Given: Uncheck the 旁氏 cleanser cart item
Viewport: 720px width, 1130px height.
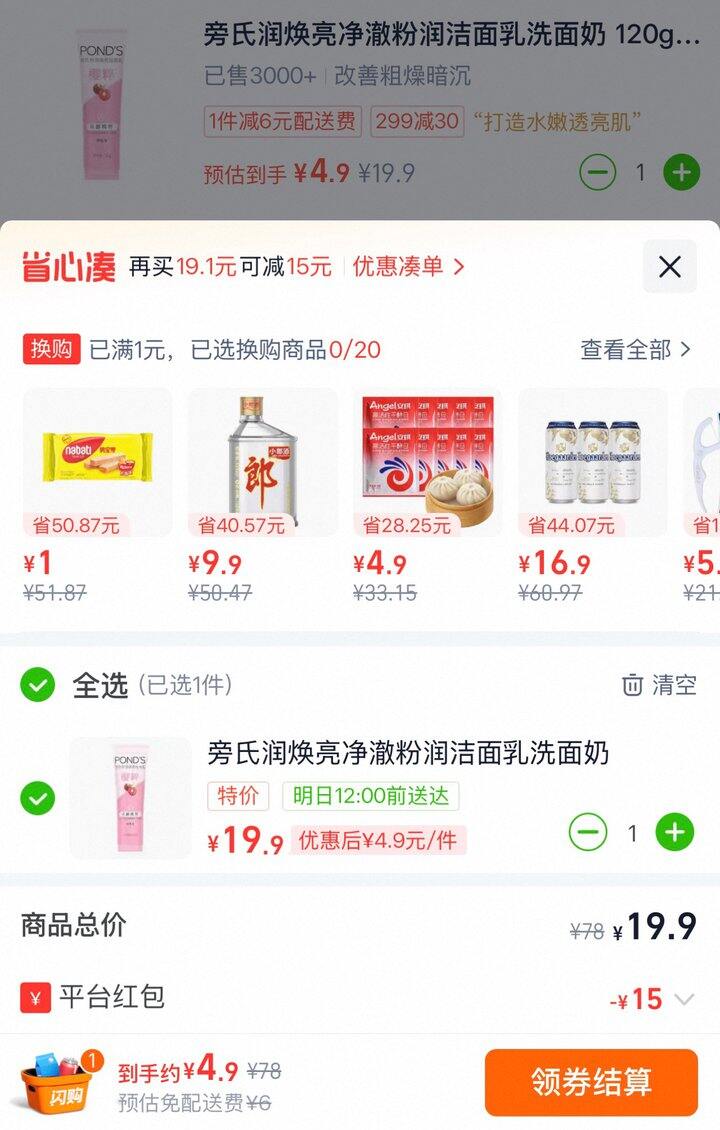Looking at the screenshot, I should [38, 799].
